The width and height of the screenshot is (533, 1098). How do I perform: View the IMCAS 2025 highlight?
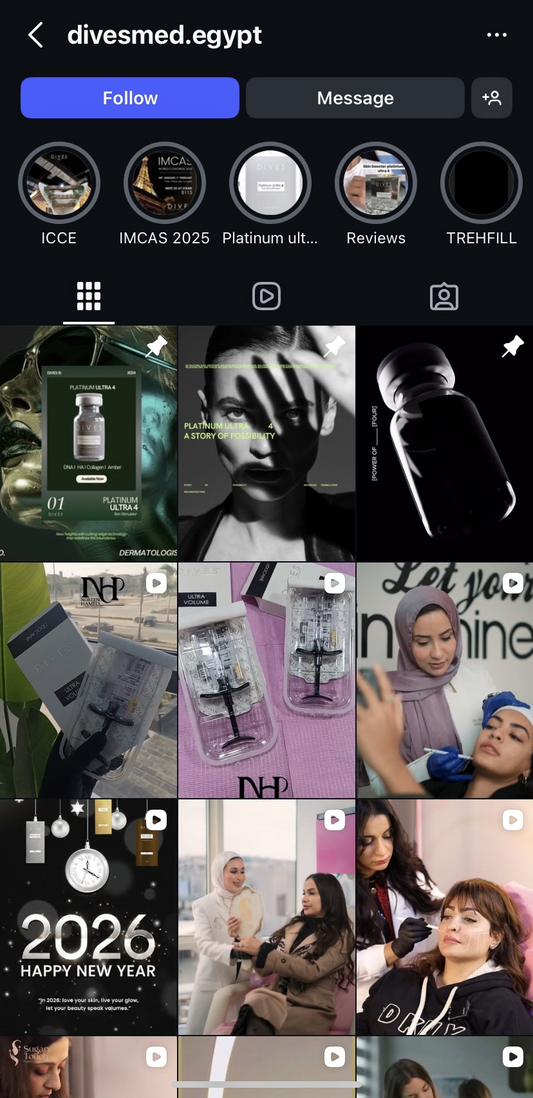165,183
